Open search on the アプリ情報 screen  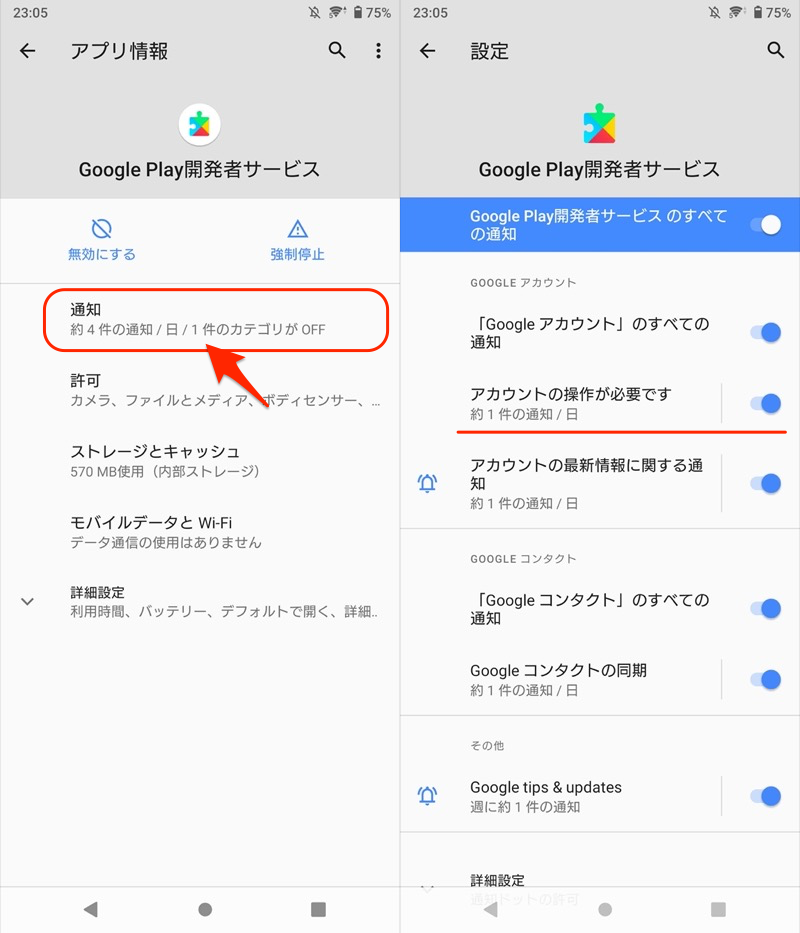pyautogui.click(x=337, y=51)
